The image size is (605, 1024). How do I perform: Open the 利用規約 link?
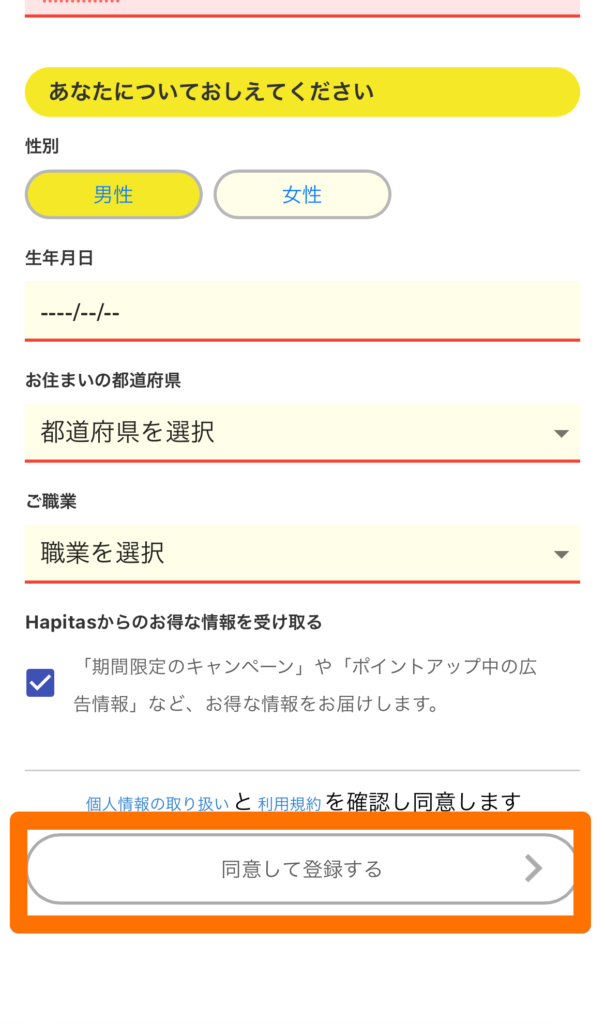point(289,803)
